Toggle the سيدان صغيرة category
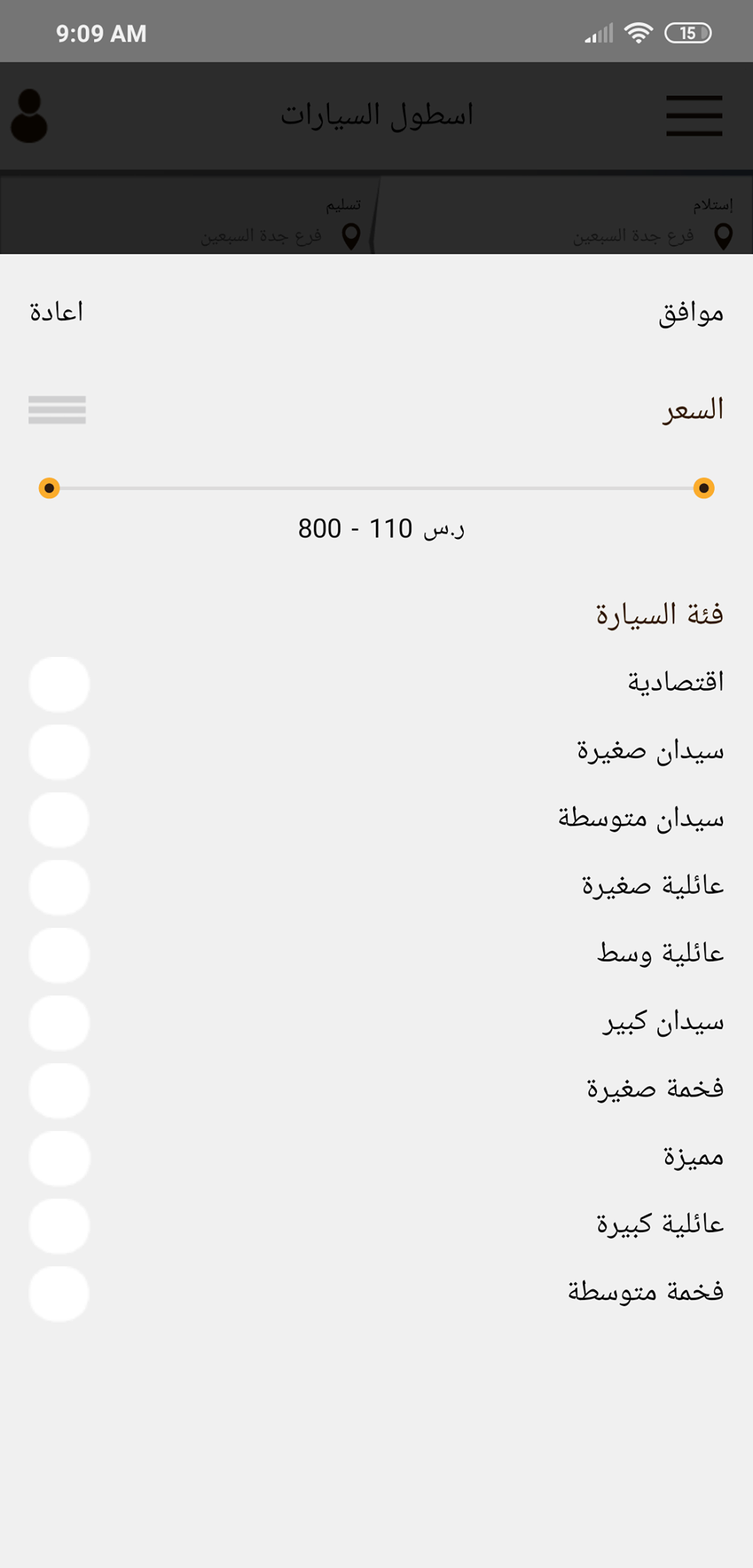This screenshot has width=753, height=1568. click(59, 752)
